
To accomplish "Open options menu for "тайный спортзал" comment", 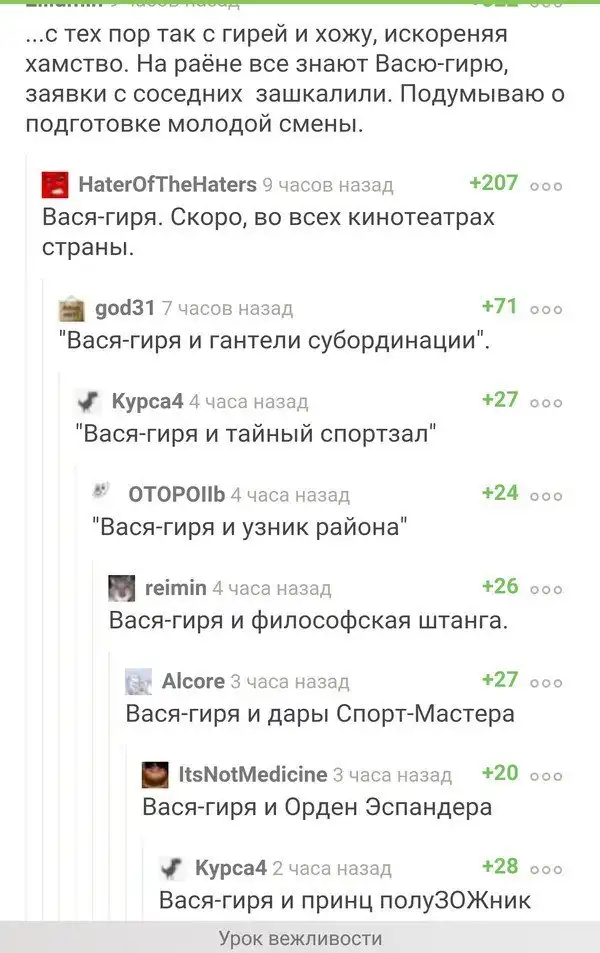I will [x=546, y=402].
